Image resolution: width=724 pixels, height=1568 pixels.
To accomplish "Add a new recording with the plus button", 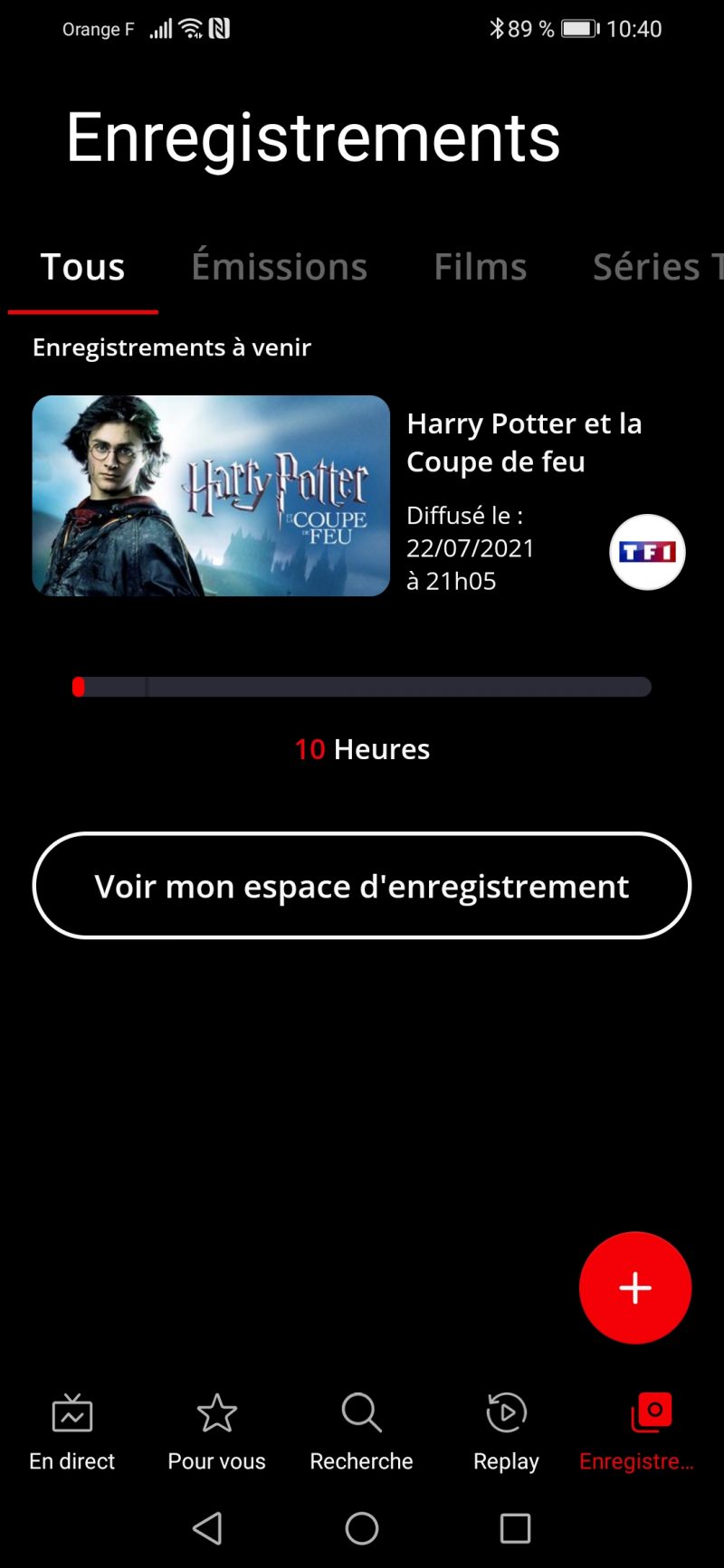I will [635, 1288].
